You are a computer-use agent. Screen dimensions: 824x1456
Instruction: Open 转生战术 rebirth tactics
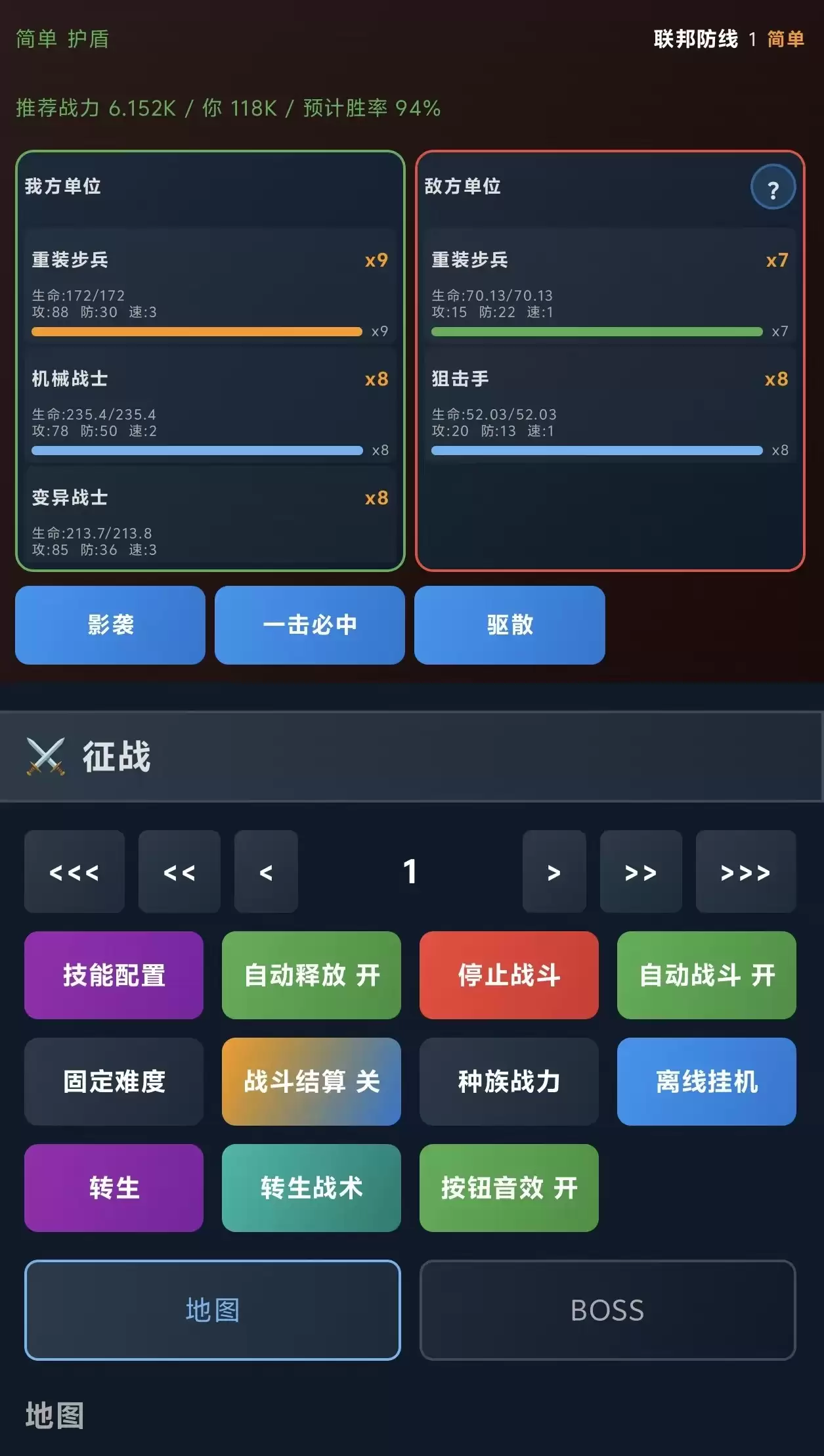311,1188
